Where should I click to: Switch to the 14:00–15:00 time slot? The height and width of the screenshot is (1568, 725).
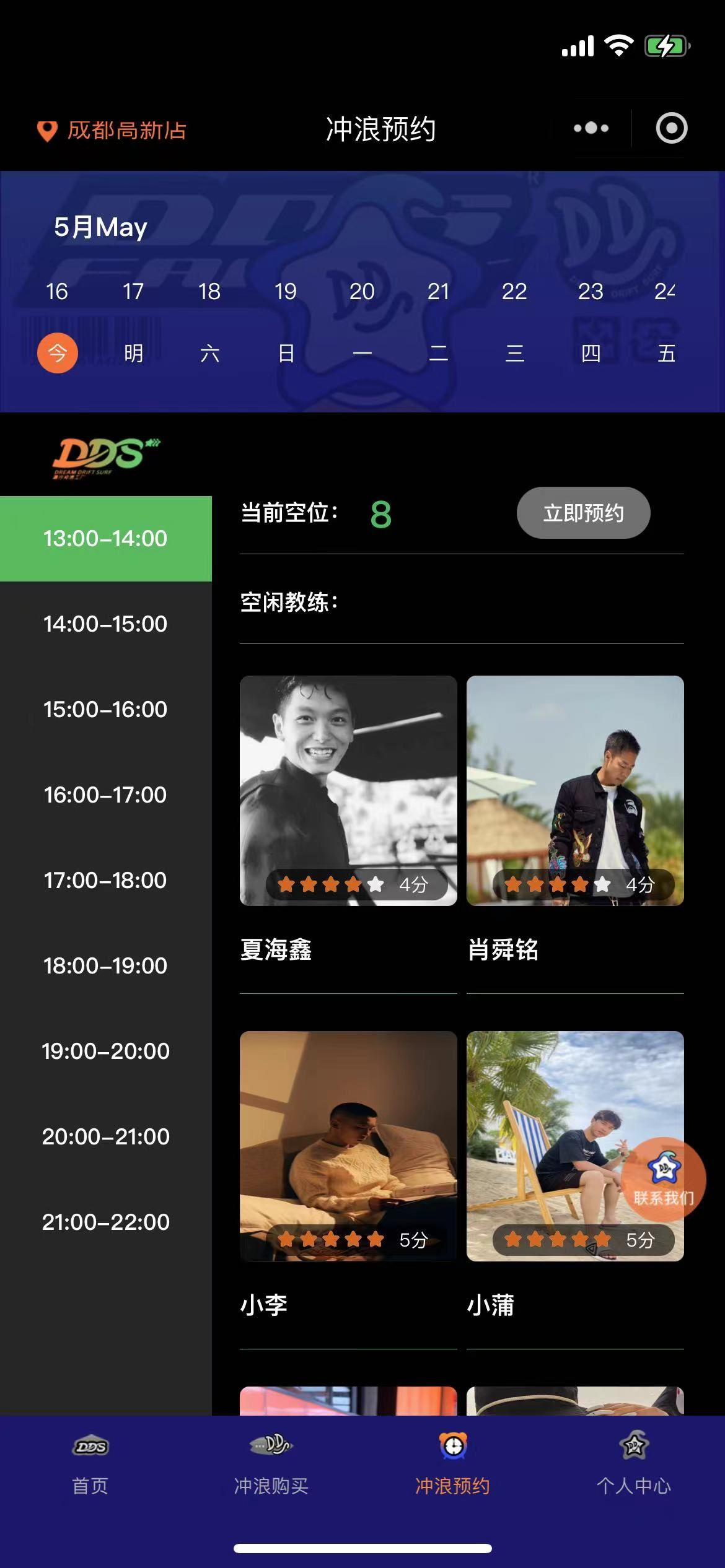(105, 624)
